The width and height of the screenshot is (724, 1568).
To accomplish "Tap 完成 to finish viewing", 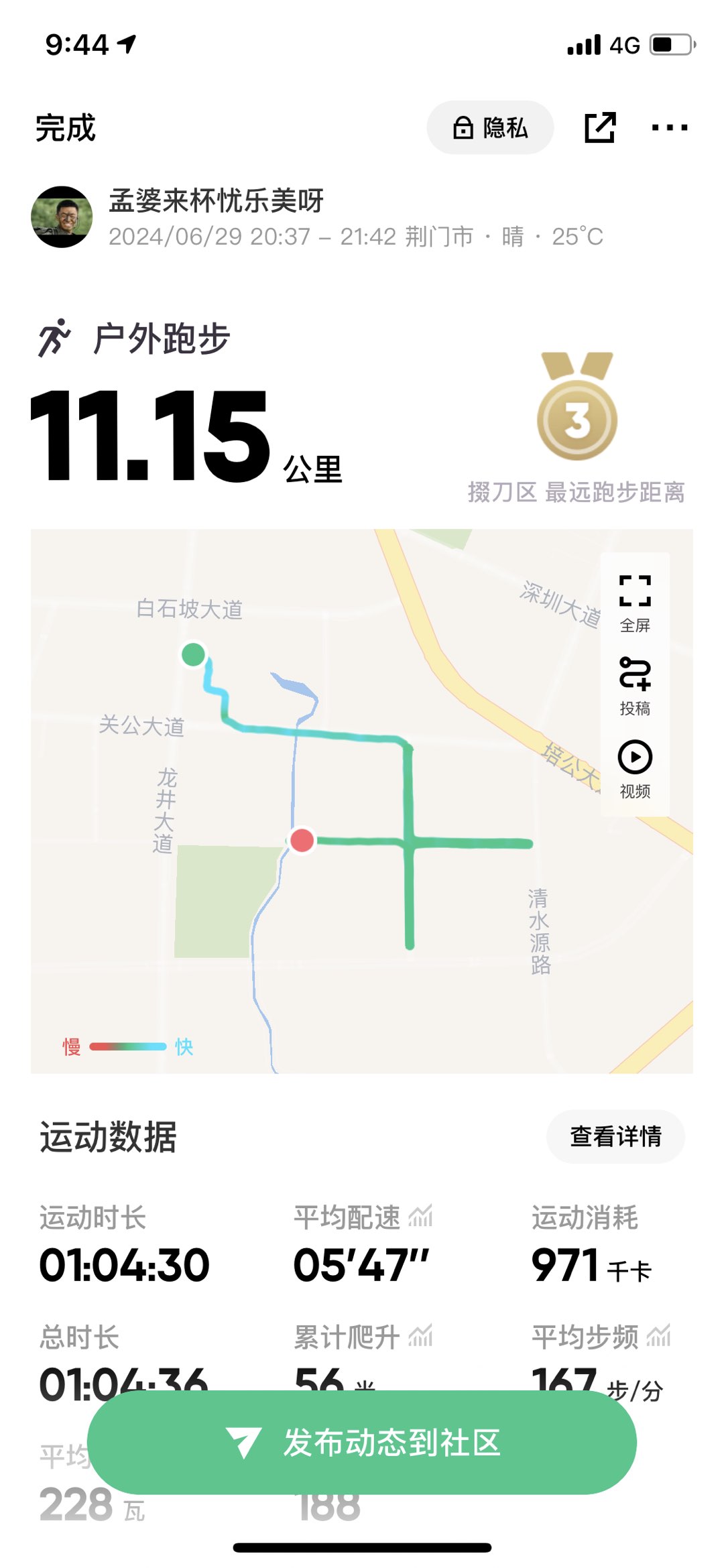I will tap(66, 128).
